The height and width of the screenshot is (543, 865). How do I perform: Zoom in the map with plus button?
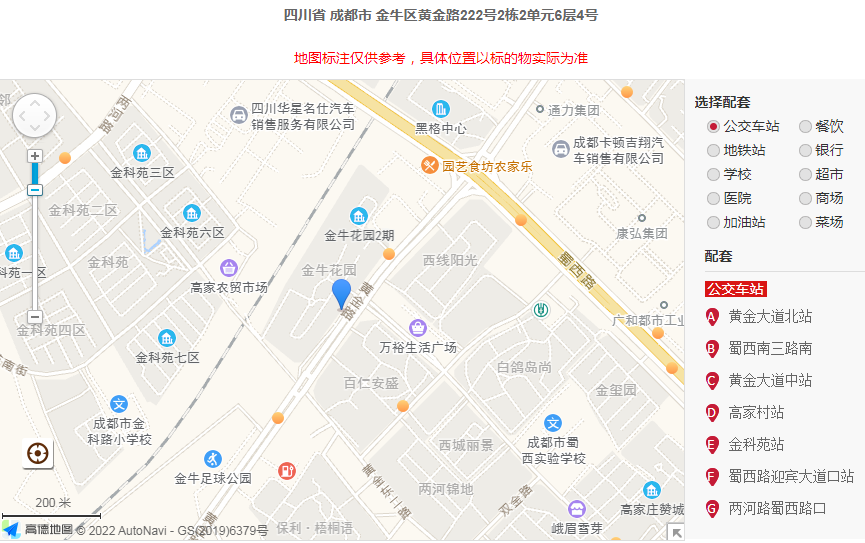[x=35, y=156]
